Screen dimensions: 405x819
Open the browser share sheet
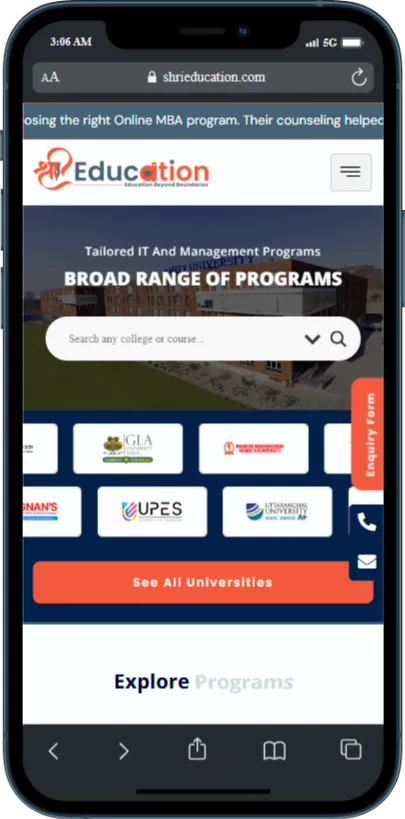(197, 750)
